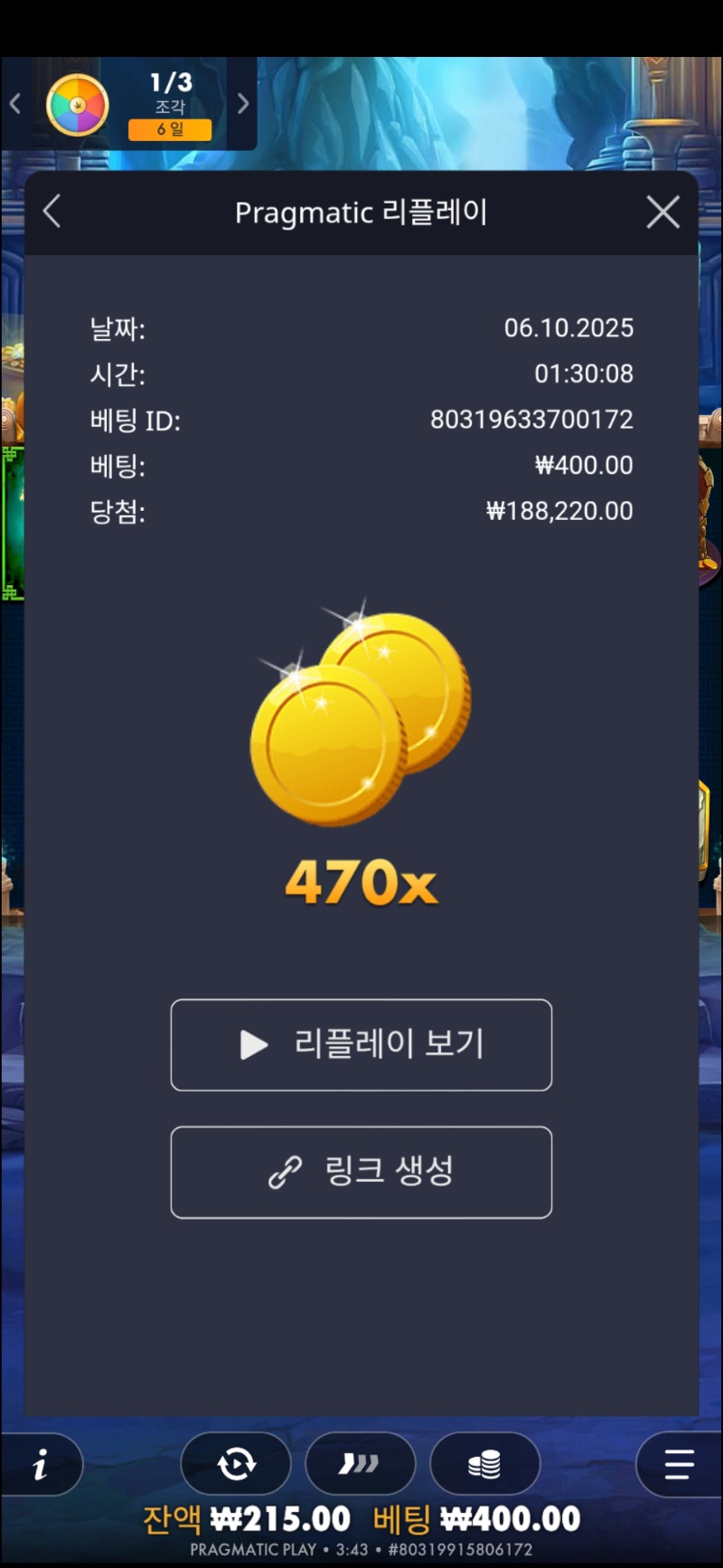Viewport: 723px width, 1568px height.
Task: Open the game info button
Action: 41,1464
